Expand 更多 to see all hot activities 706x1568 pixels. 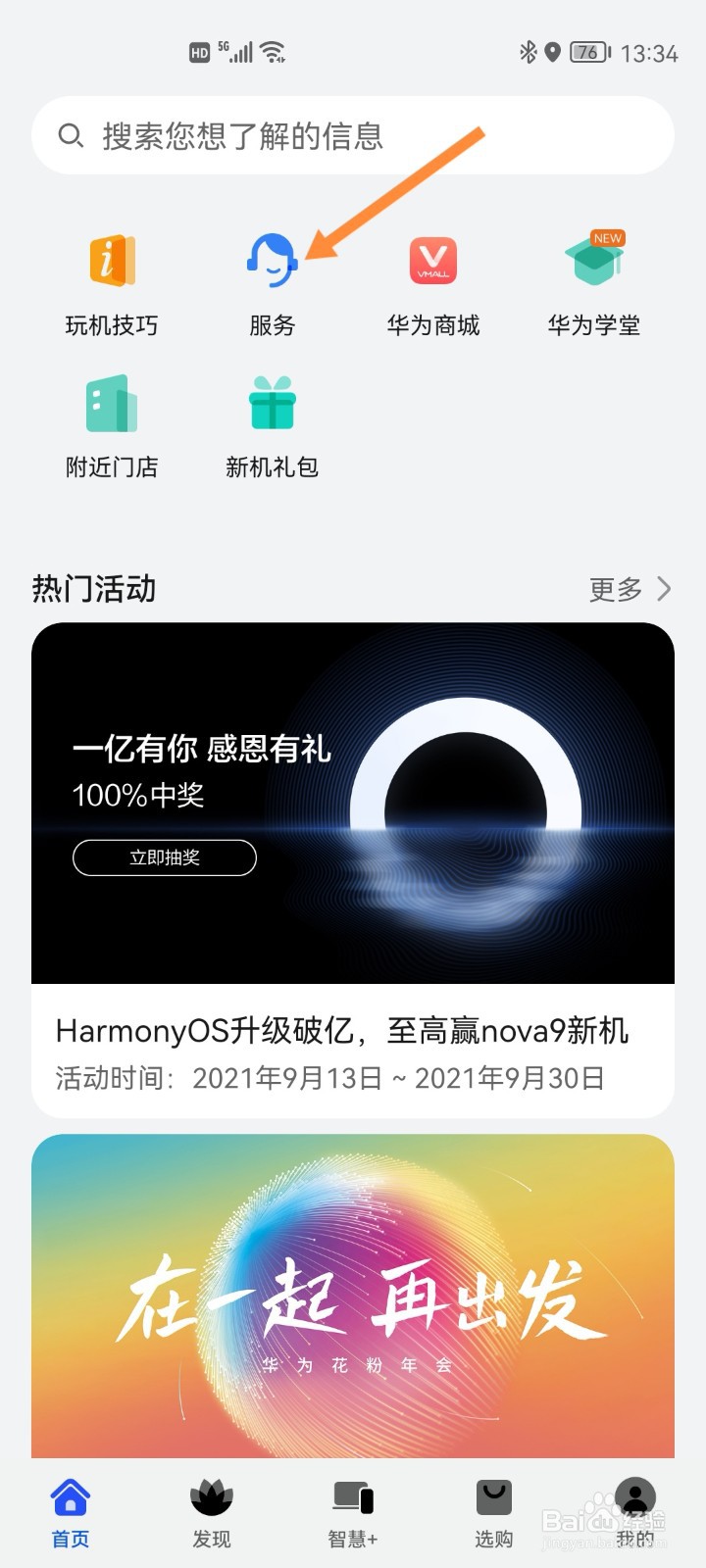click(625, 589)
